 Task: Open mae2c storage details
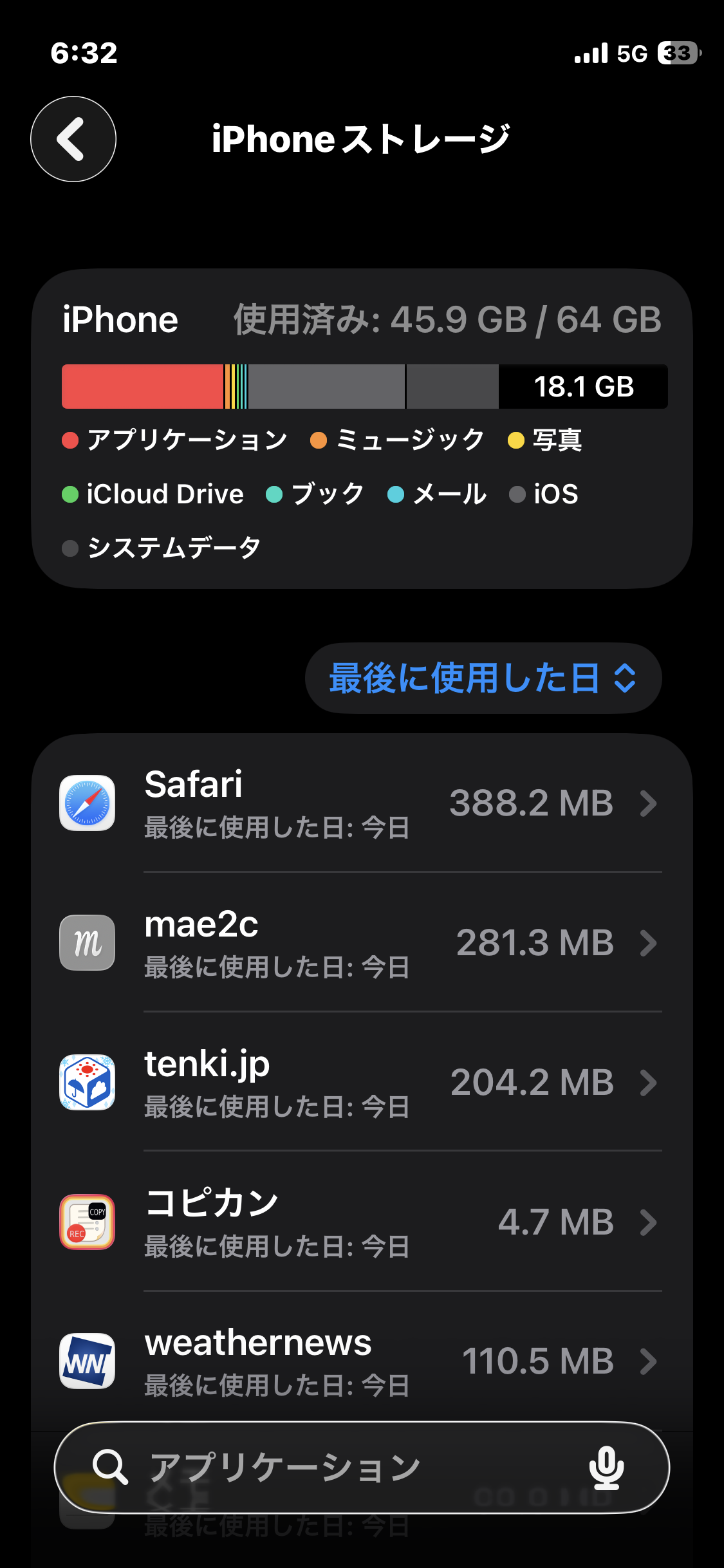(x=360, y=943)
